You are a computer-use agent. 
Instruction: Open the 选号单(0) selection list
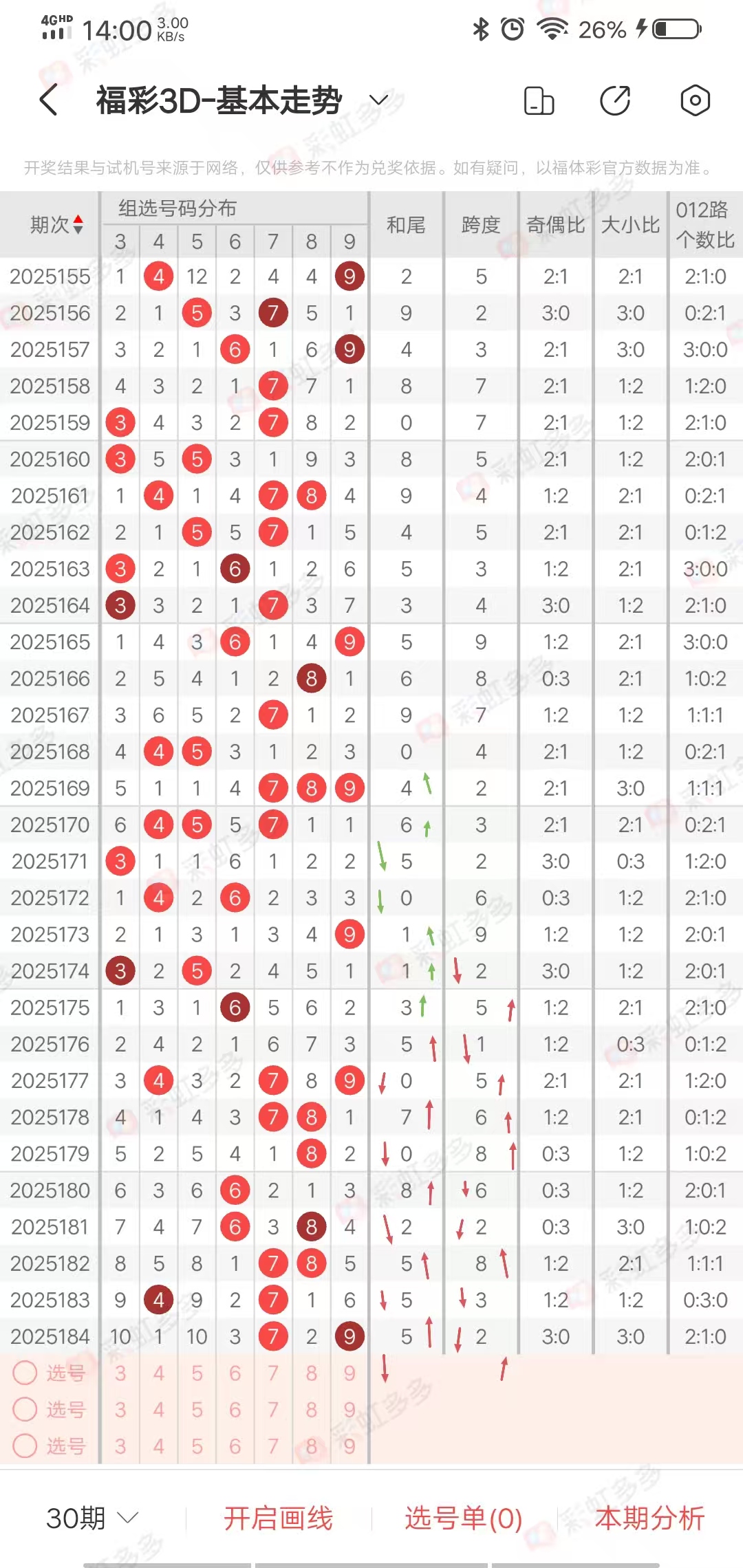(x=463, y=1518)
